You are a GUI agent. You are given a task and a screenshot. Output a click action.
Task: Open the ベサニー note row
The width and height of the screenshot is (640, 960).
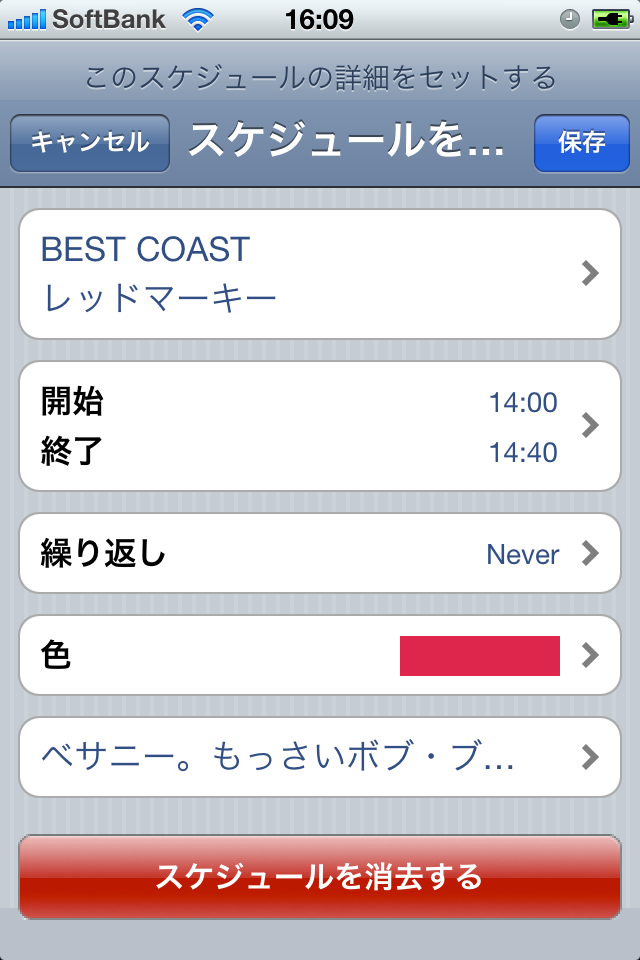320,757
